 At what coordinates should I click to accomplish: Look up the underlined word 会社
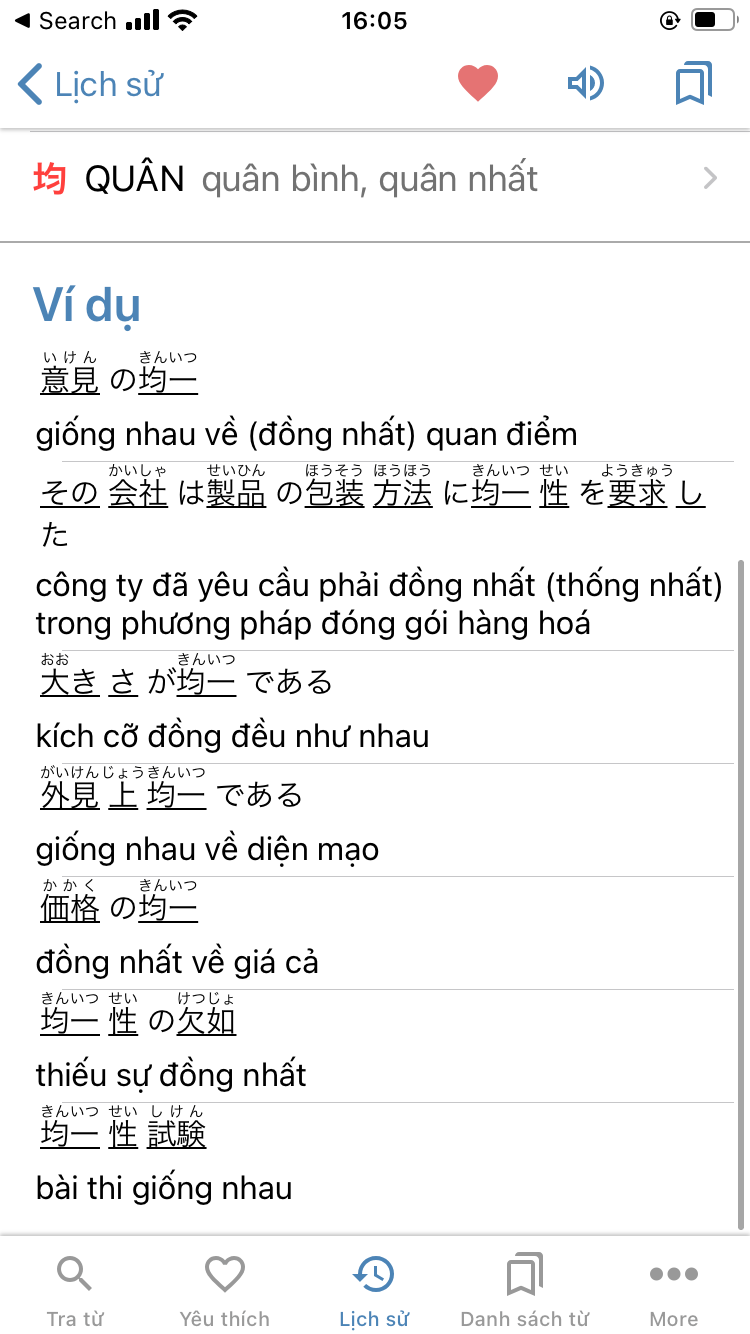pos(138,493)
